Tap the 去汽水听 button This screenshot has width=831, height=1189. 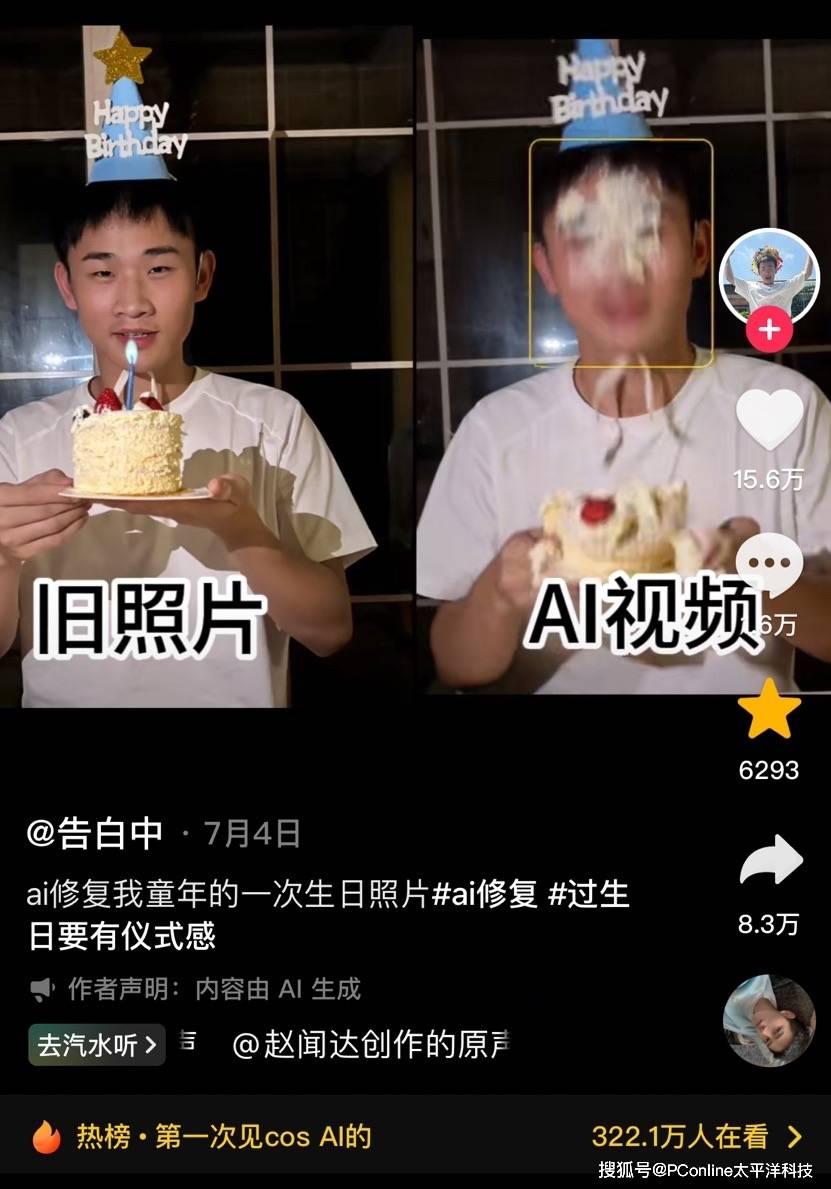click(x=97, y=1045)
